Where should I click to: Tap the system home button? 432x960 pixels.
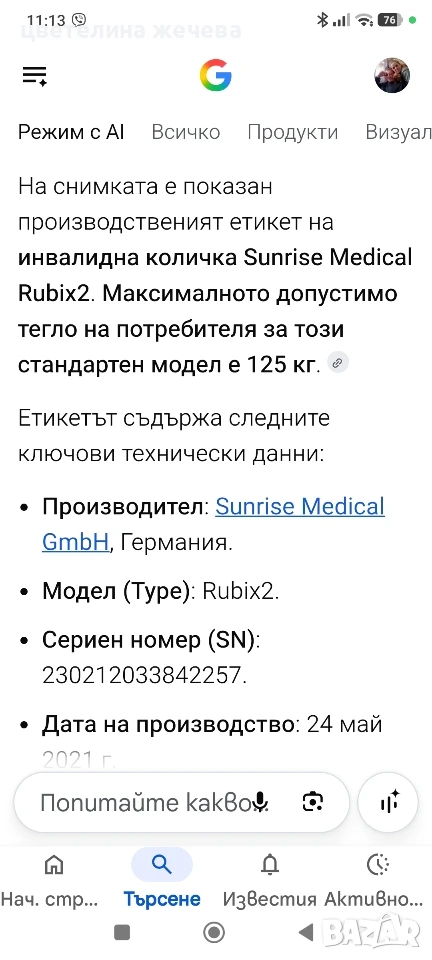click(x=214, y=933)
